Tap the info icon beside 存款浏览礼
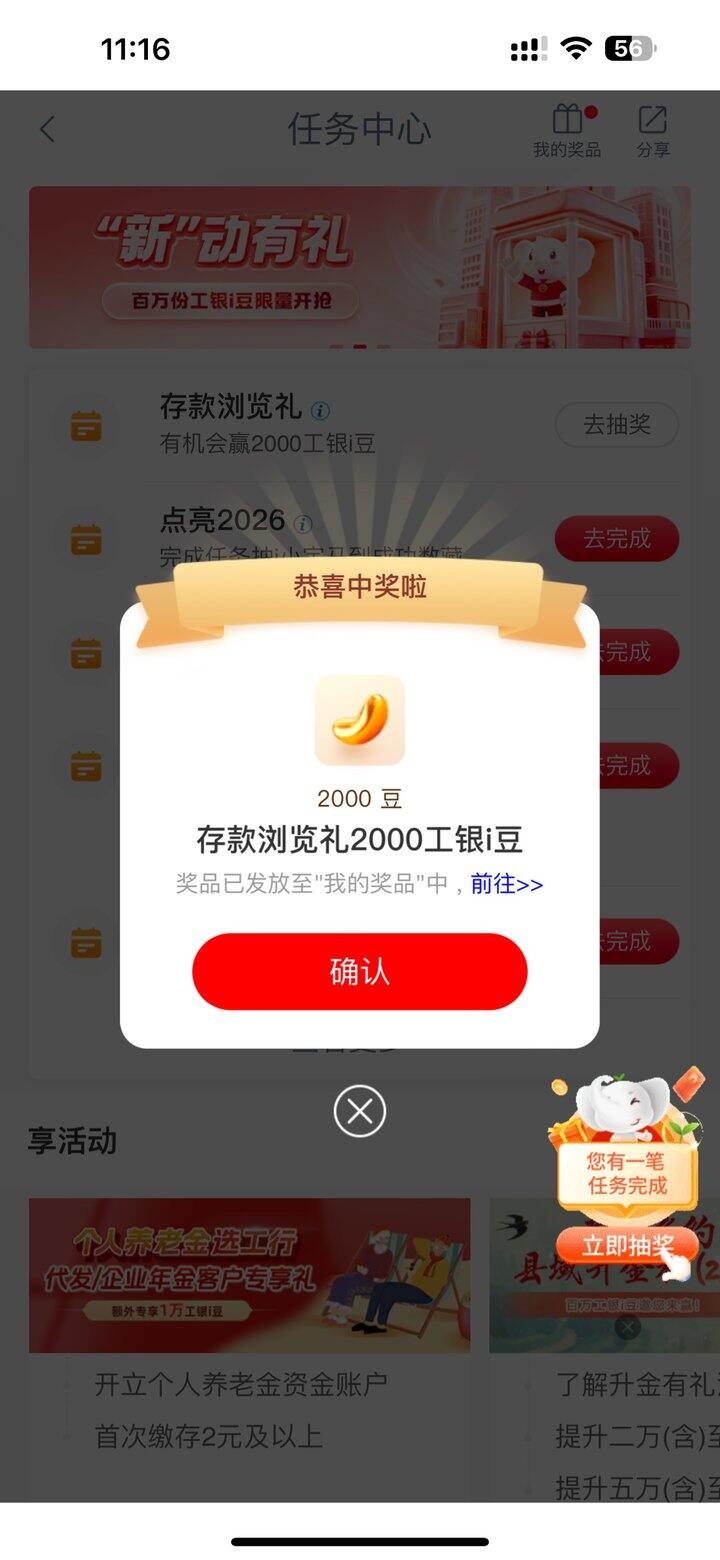The width and height of the screenshot is (720, 1560). tap(319, 409)
